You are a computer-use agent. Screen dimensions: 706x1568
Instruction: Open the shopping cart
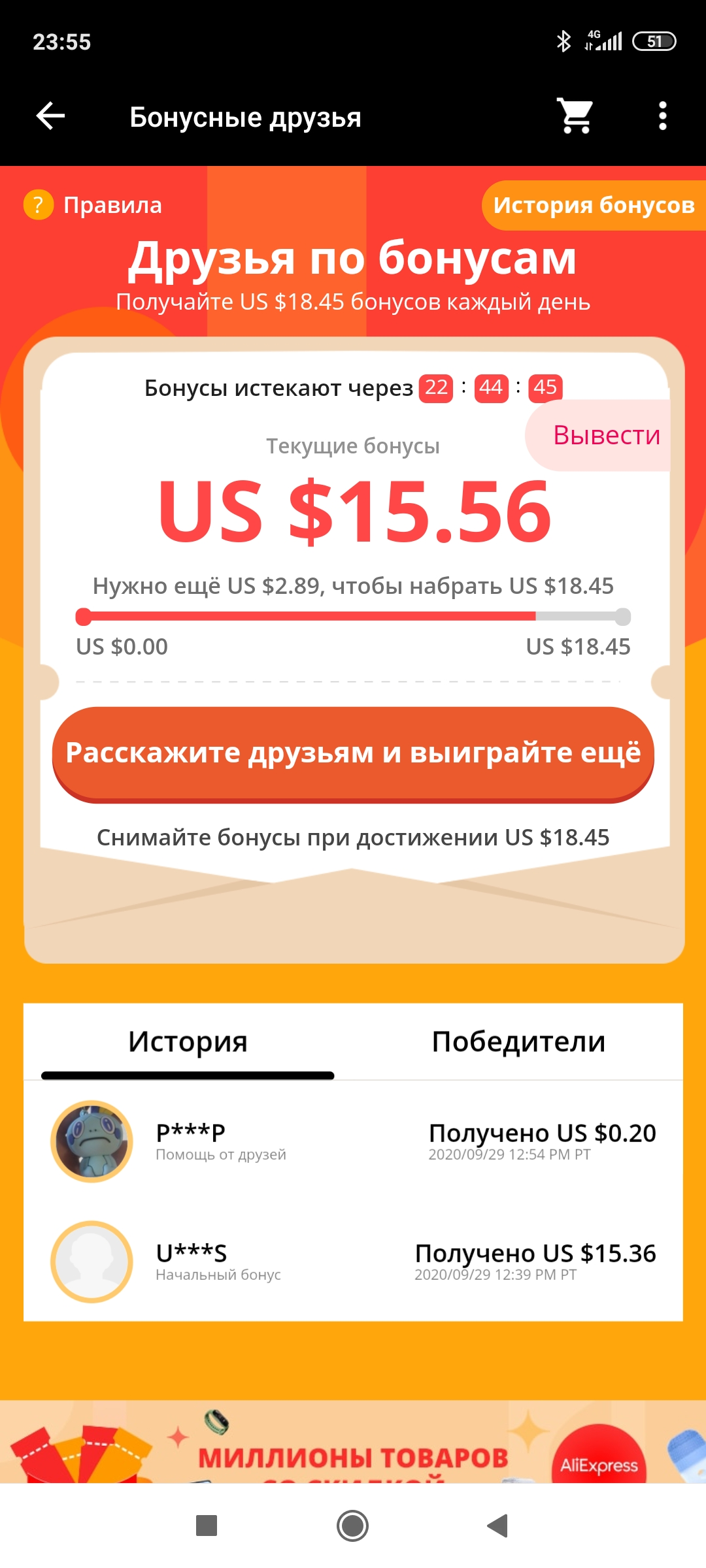575,116
